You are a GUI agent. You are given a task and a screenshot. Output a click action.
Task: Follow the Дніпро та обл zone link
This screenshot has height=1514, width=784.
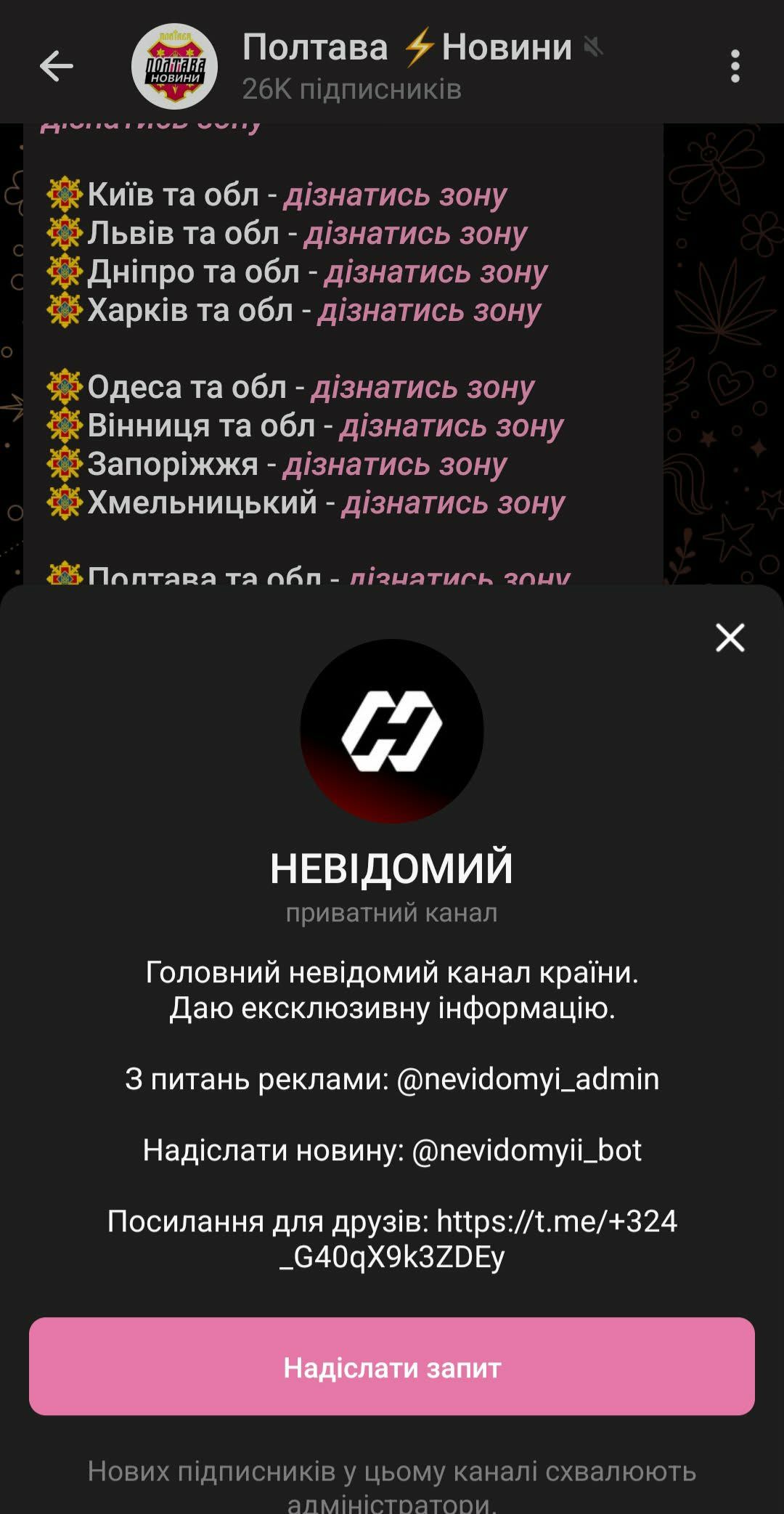coord(436,272)
